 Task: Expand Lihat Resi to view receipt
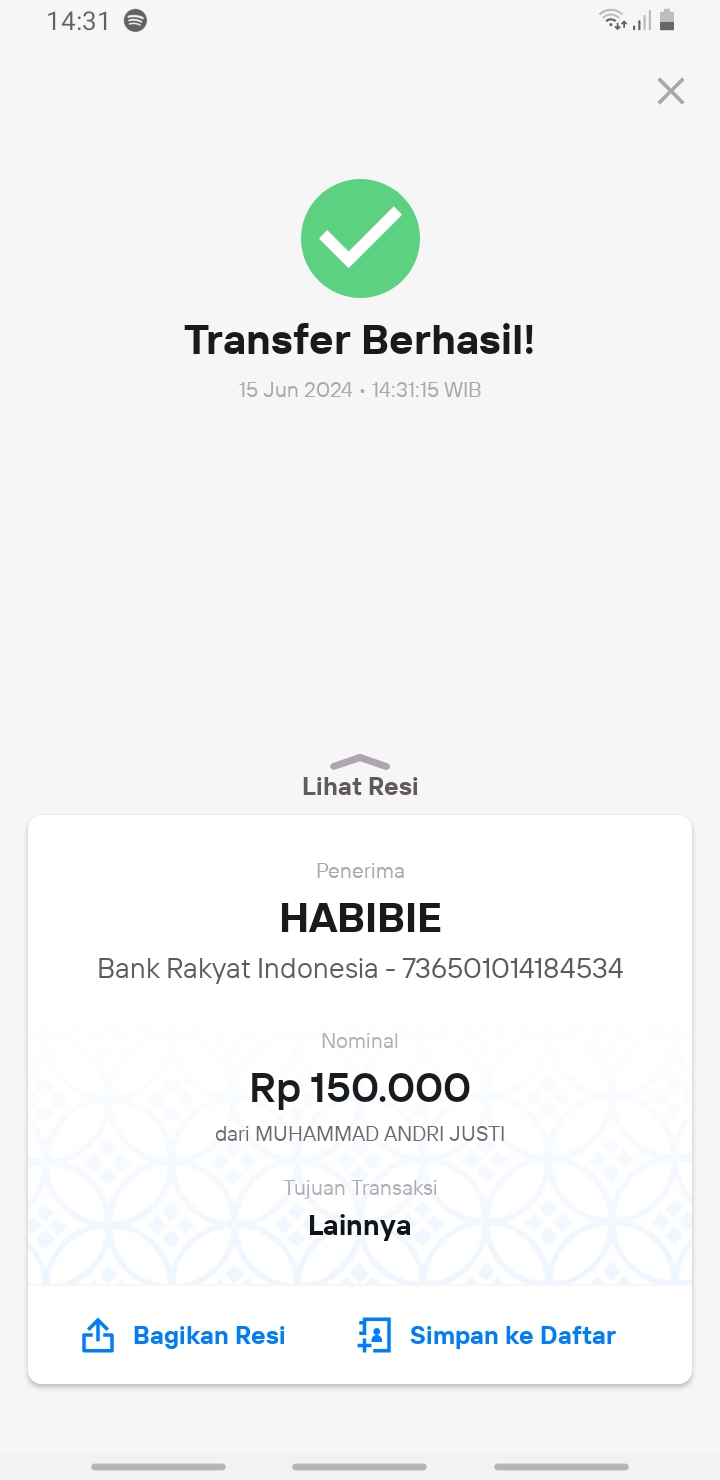(x=360, y=776)
